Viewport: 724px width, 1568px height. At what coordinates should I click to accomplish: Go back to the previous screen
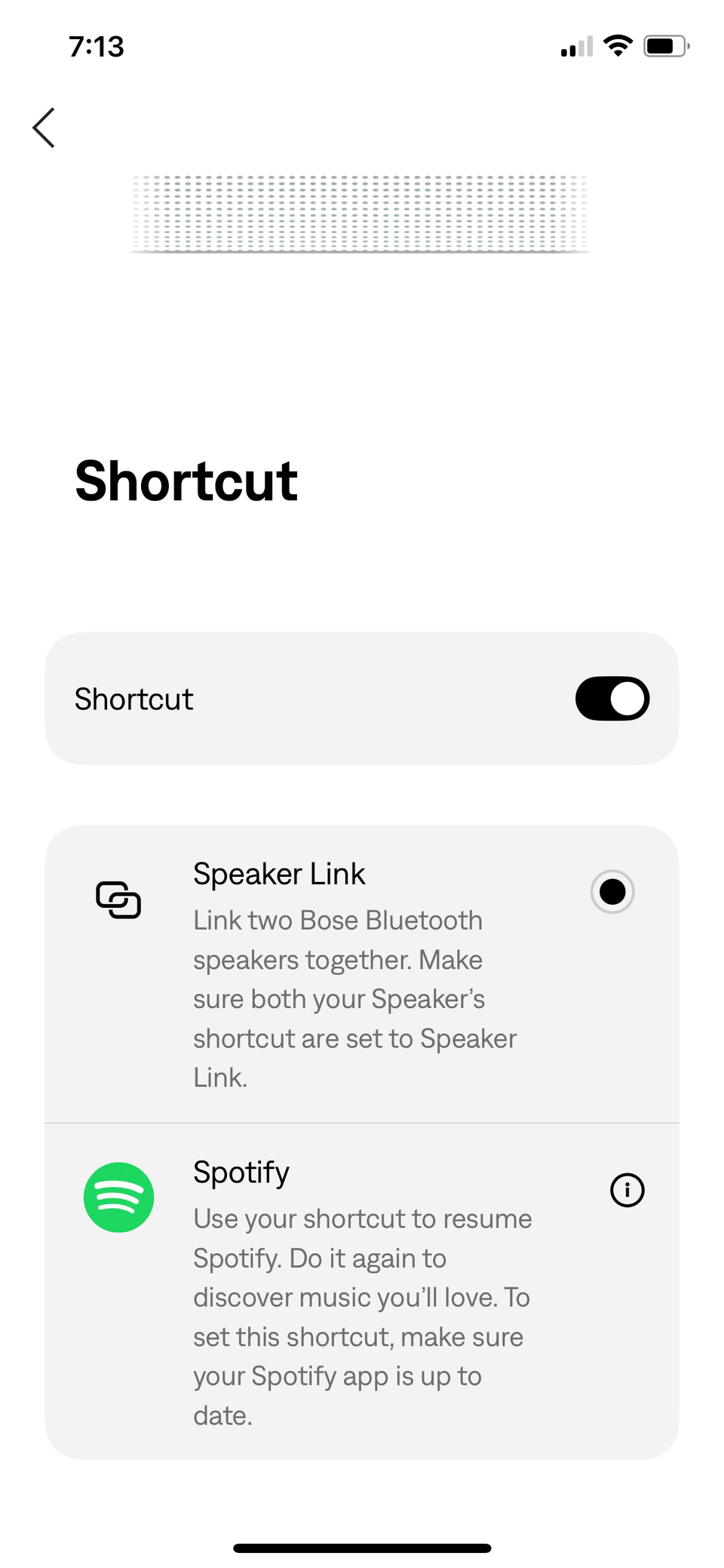tap(44, 128)
